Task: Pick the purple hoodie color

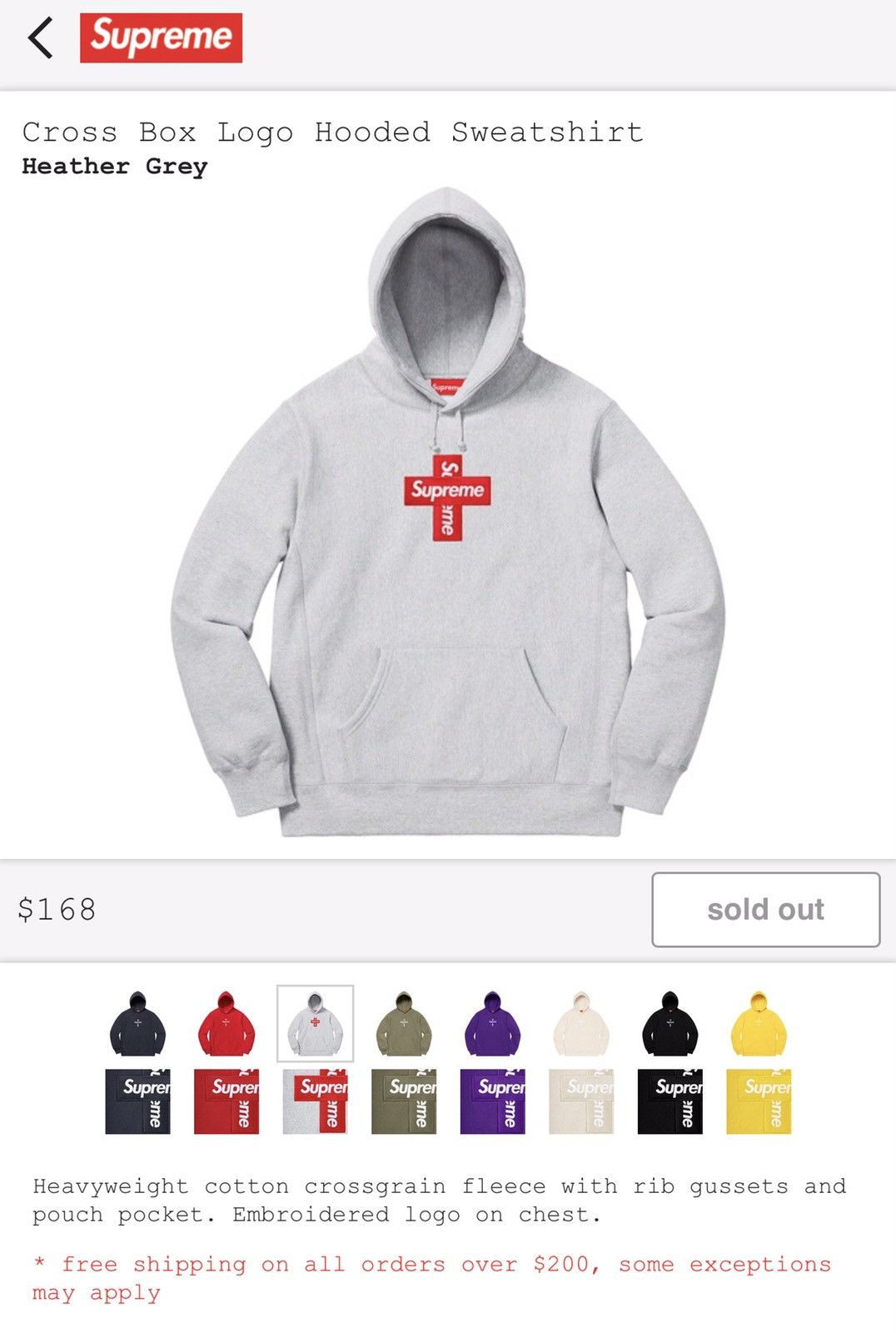Action: pos(492,1023)
